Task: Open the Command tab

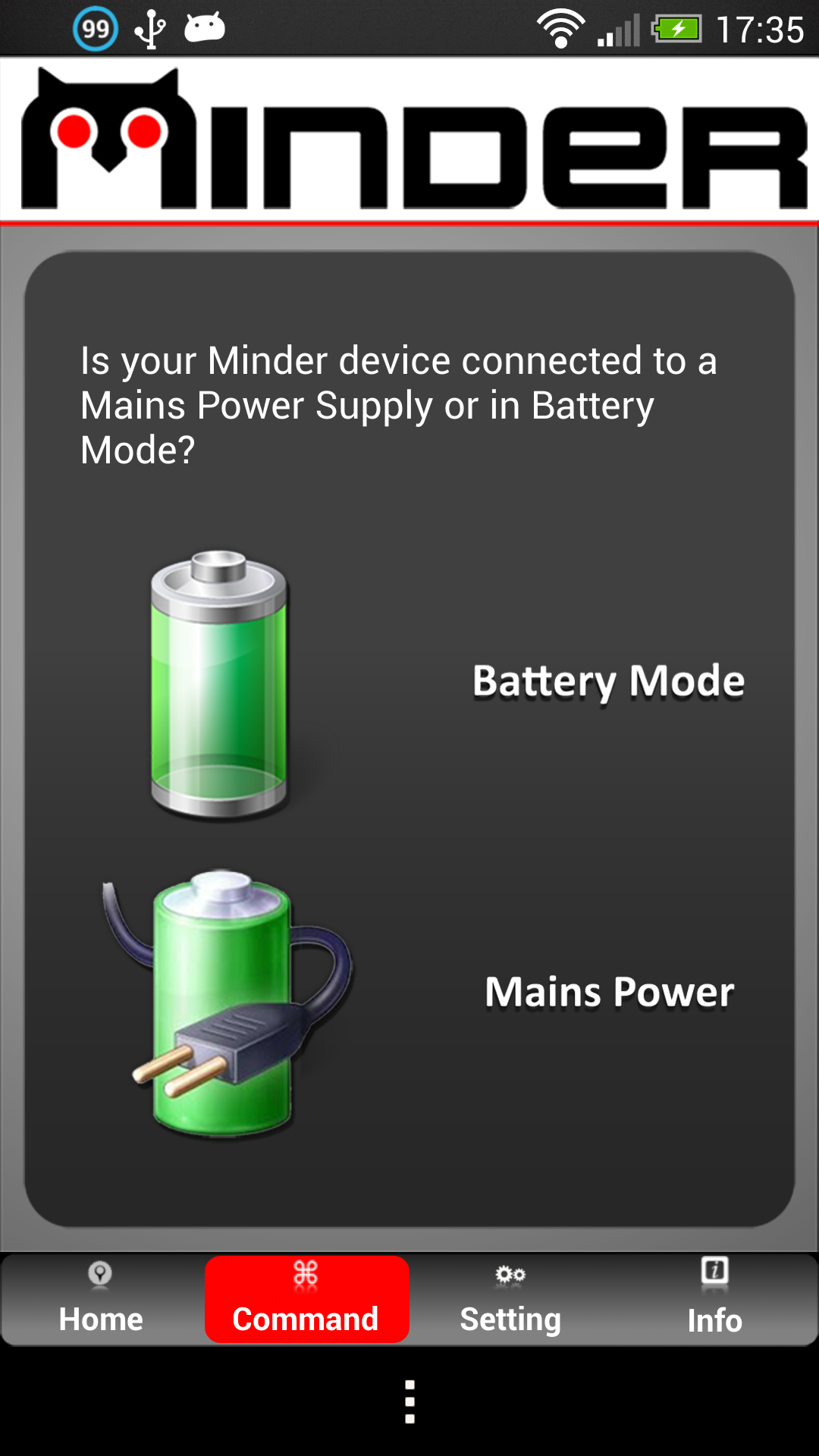Action: [x=306, y=1300]
